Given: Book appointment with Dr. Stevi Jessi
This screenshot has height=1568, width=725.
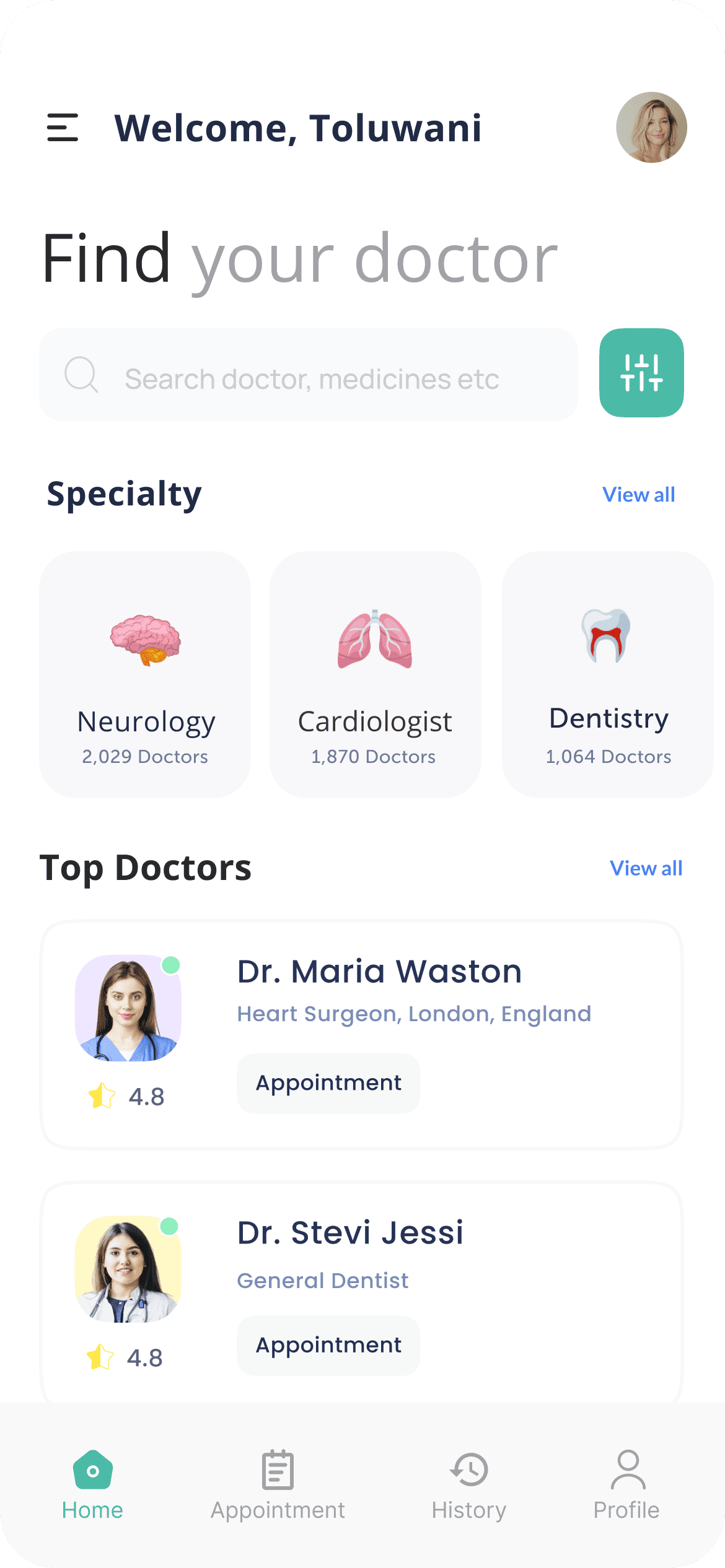Looking at the screenshot, I should pos(328,1346).
